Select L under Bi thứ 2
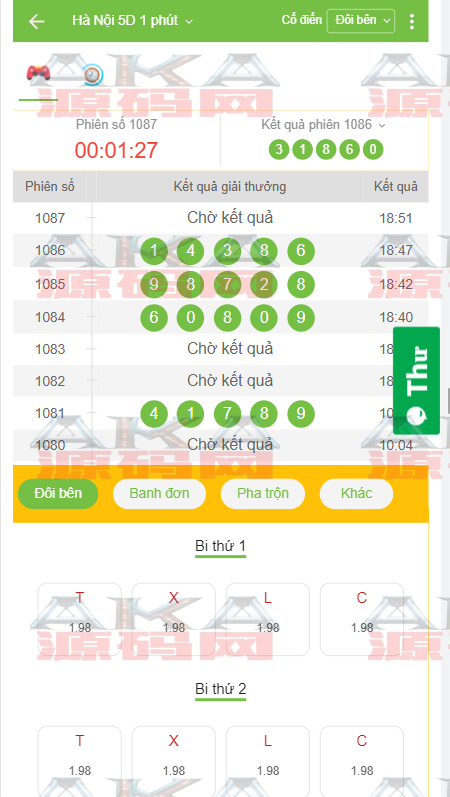The image size is (450, 797). (x=268, y=761)
